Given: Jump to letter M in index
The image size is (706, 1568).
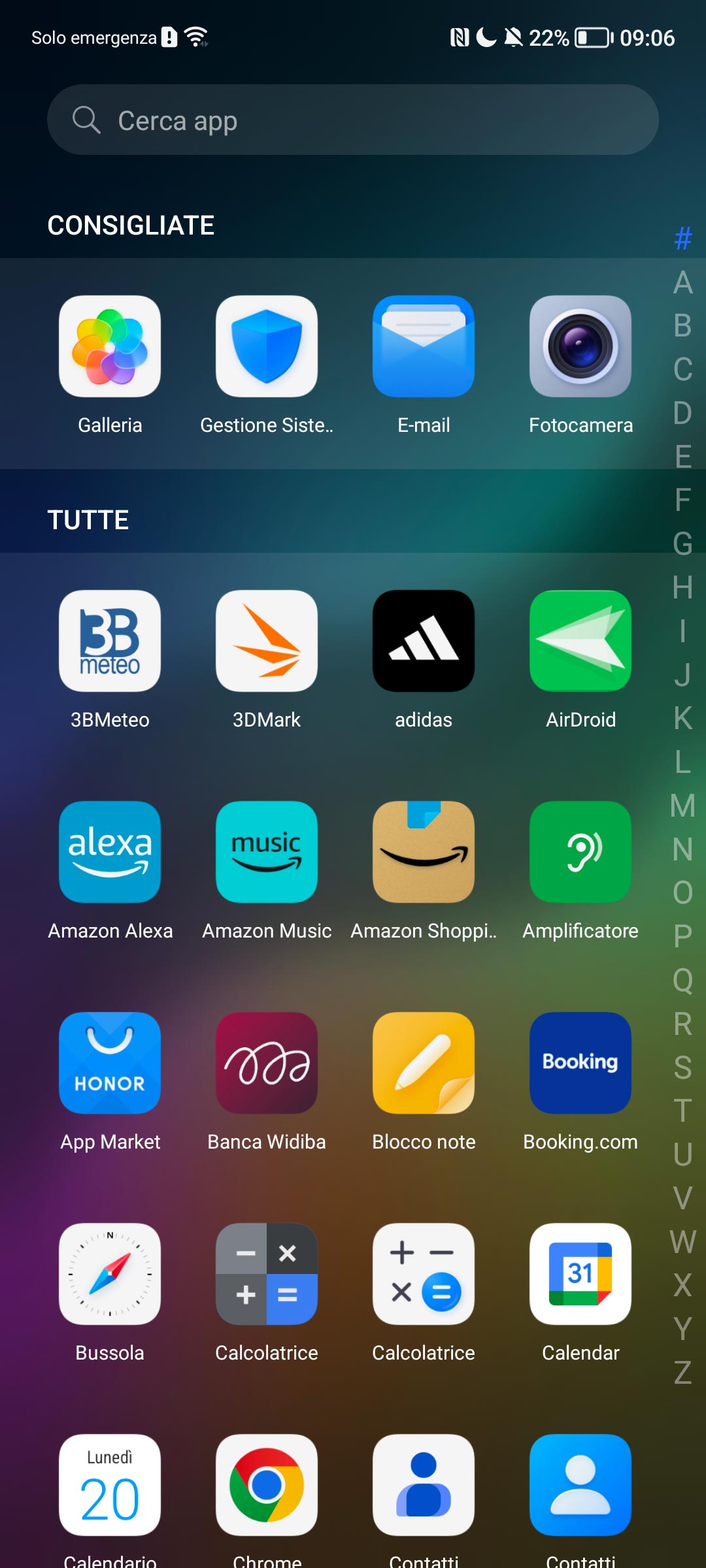Looking at the screenshot, I should tap(682, 806).
